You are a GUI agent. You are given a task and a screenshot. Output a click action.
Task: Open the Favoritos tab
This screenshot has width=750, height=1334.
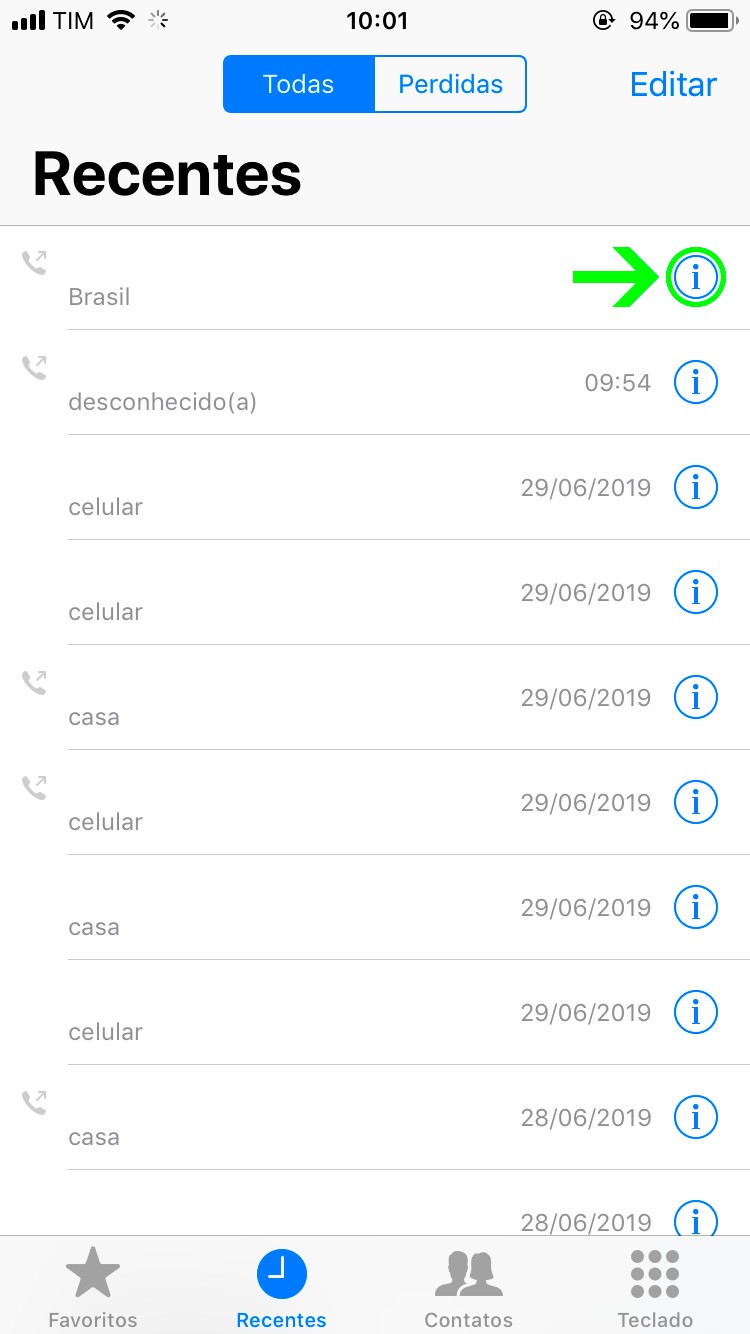coord(93,1287)
